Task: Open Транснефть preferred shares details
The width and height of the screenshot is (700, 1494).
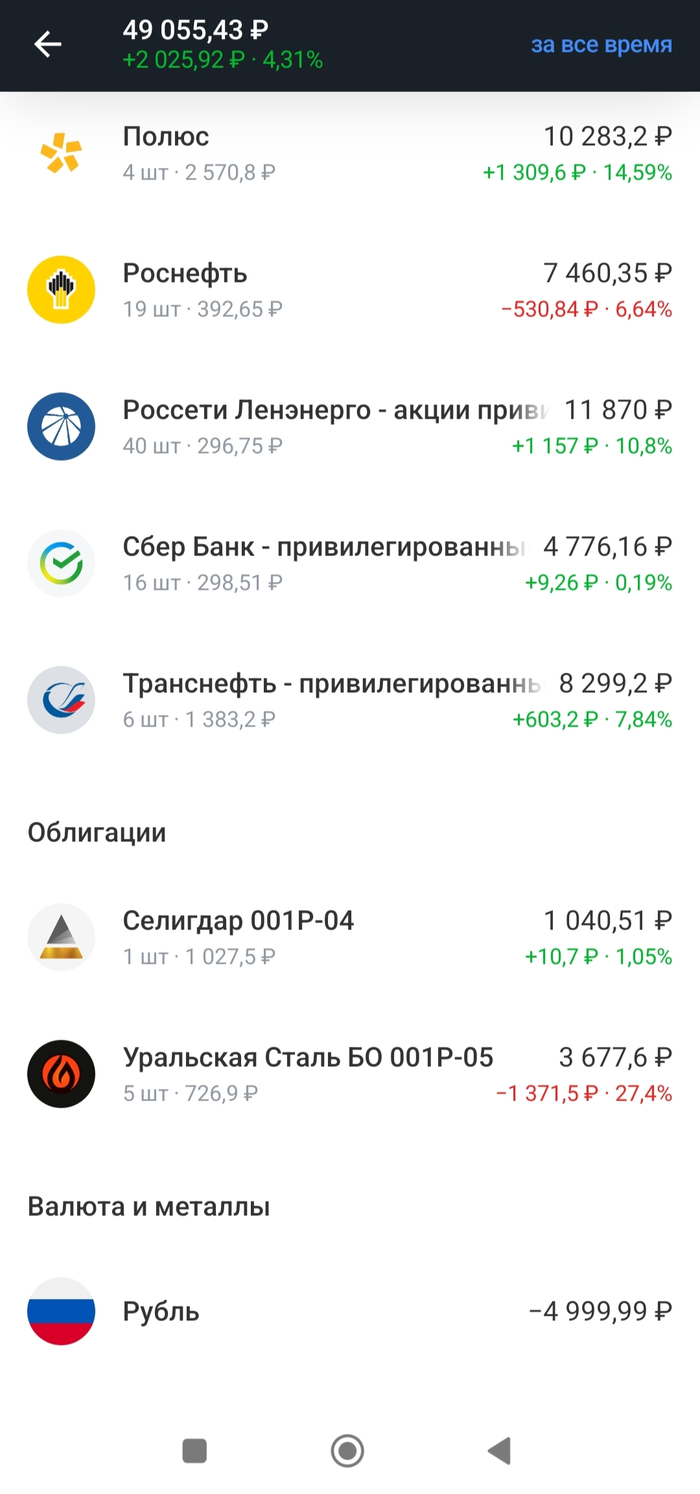Action: pos(350,700)
